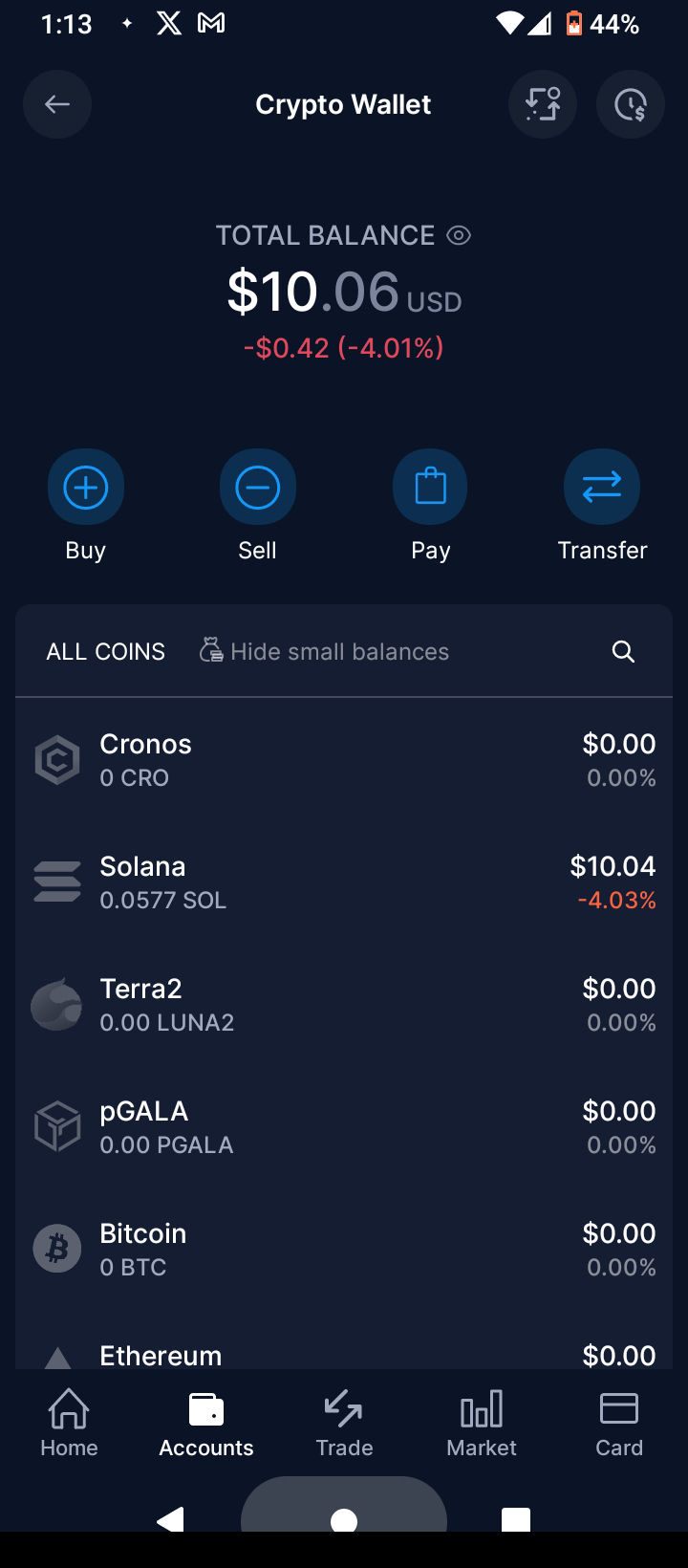Switch to the Home tab
Screen dimensions: 688x1568
pyautogui.click(x=69, y=1425)
